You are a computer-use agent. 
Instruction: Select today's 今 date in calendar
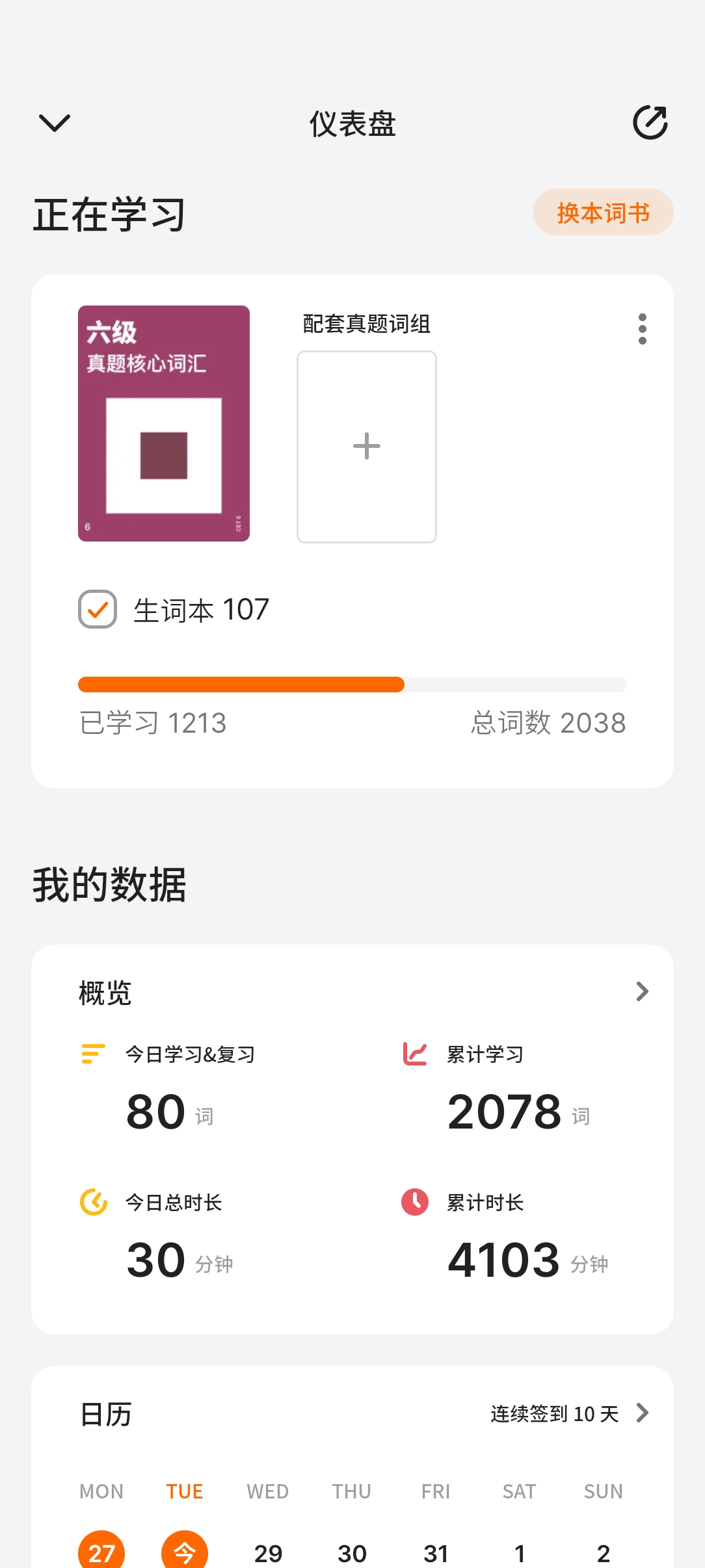tap(185, 1552)
